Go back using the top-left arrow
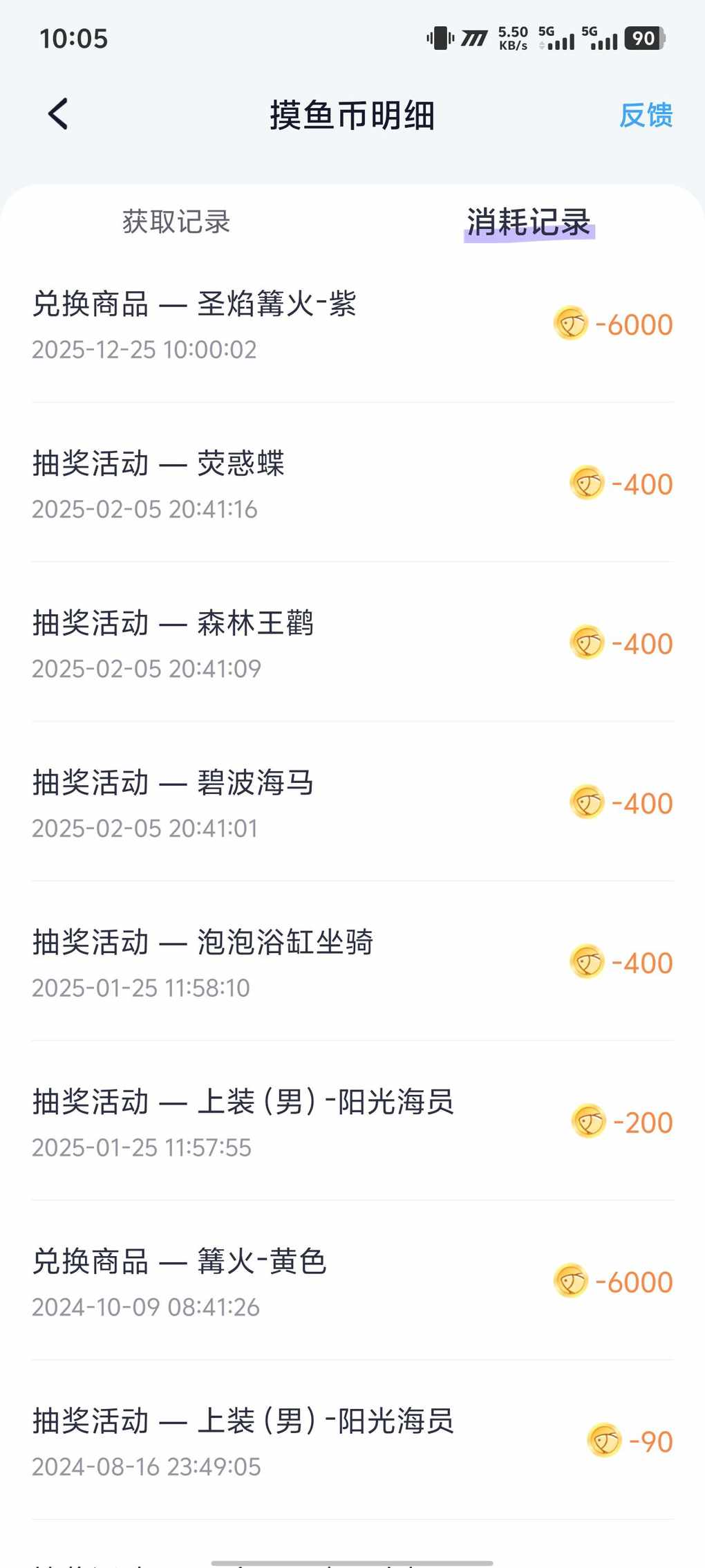The height and width of the screenshot is (1568, 705). pos(59,114)
